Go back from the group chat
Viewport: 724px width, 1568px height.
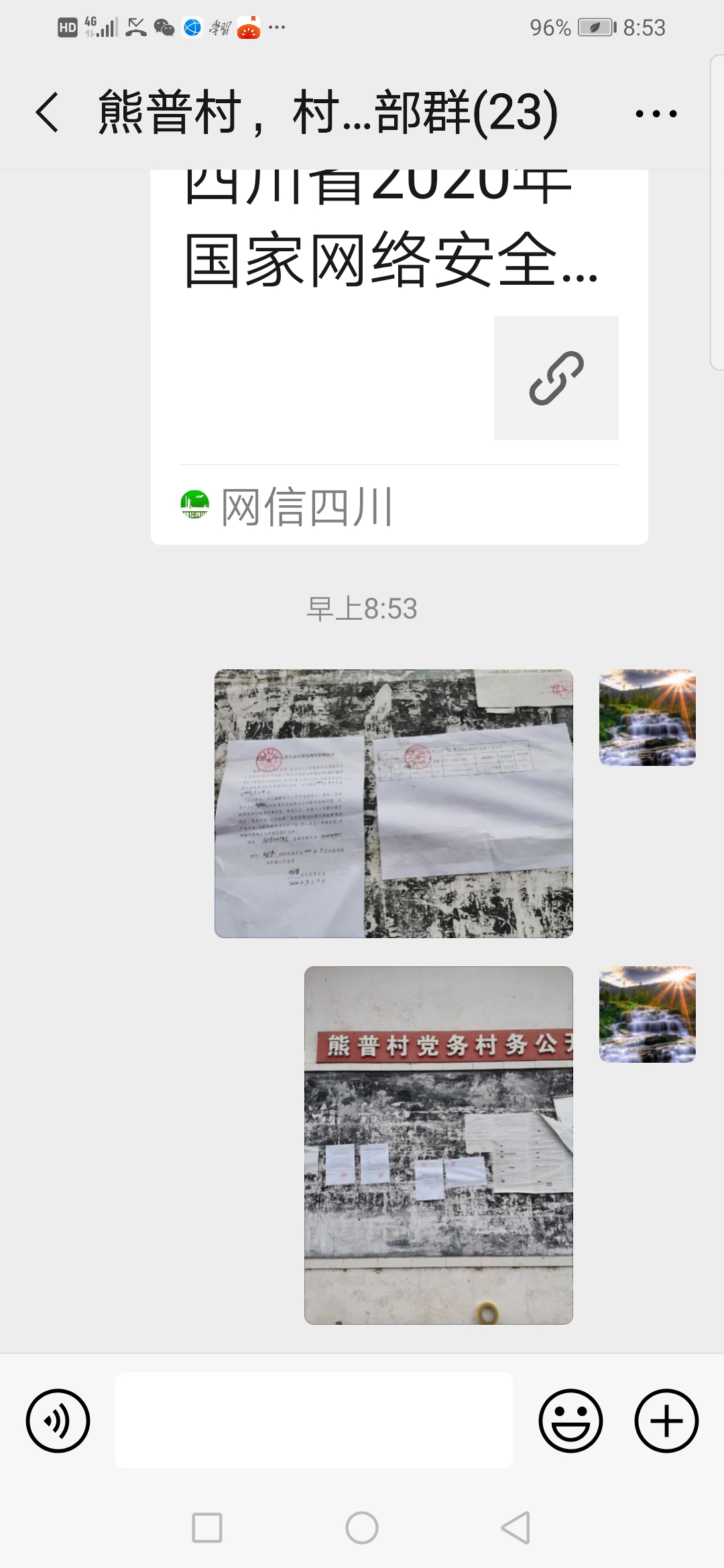[x=47, y=113]
